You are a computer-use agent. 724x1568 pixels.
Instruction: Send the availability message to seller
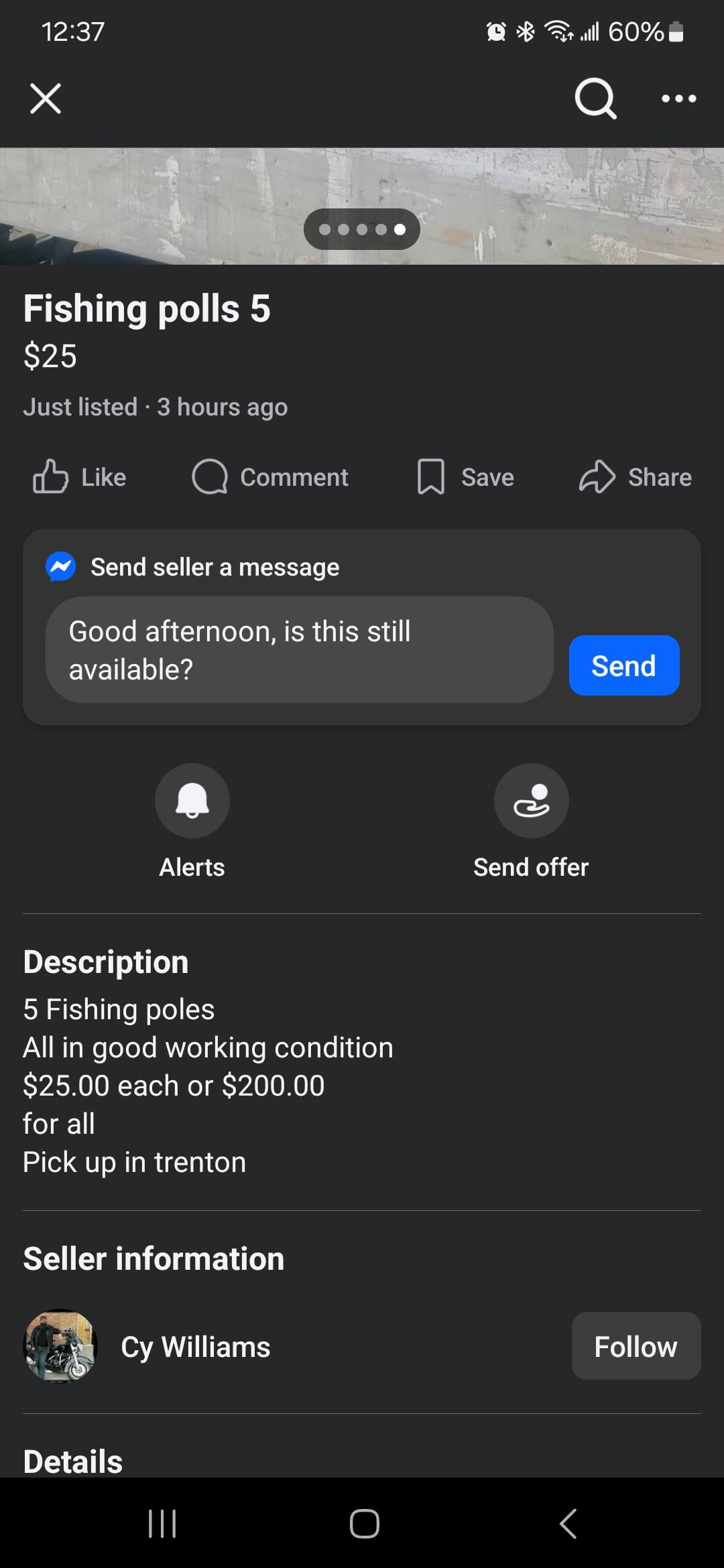[x=623, y=665]
